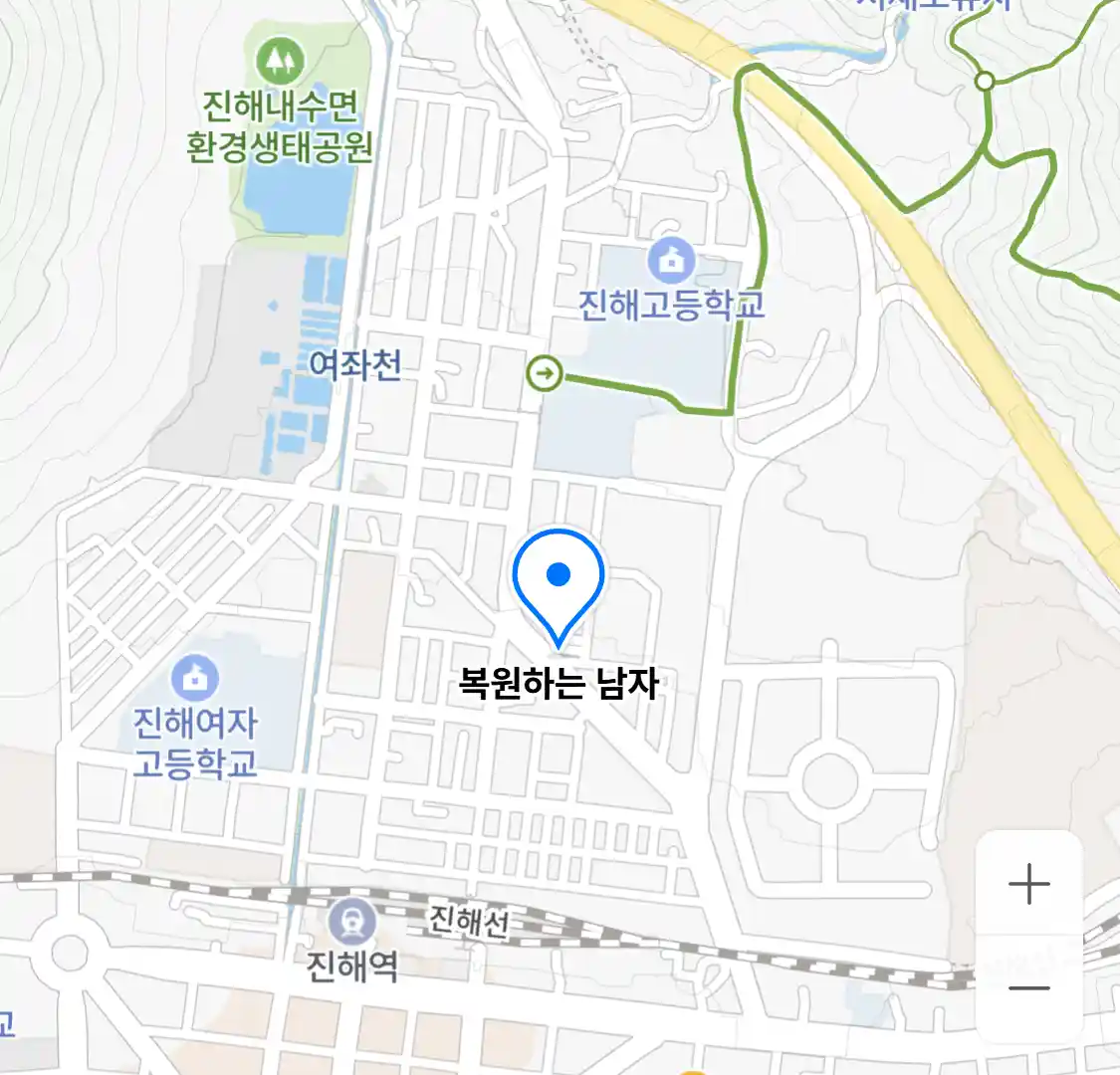
Task: Zoom out of the map
Action: pyautogui.click(x=1028, y=988)
